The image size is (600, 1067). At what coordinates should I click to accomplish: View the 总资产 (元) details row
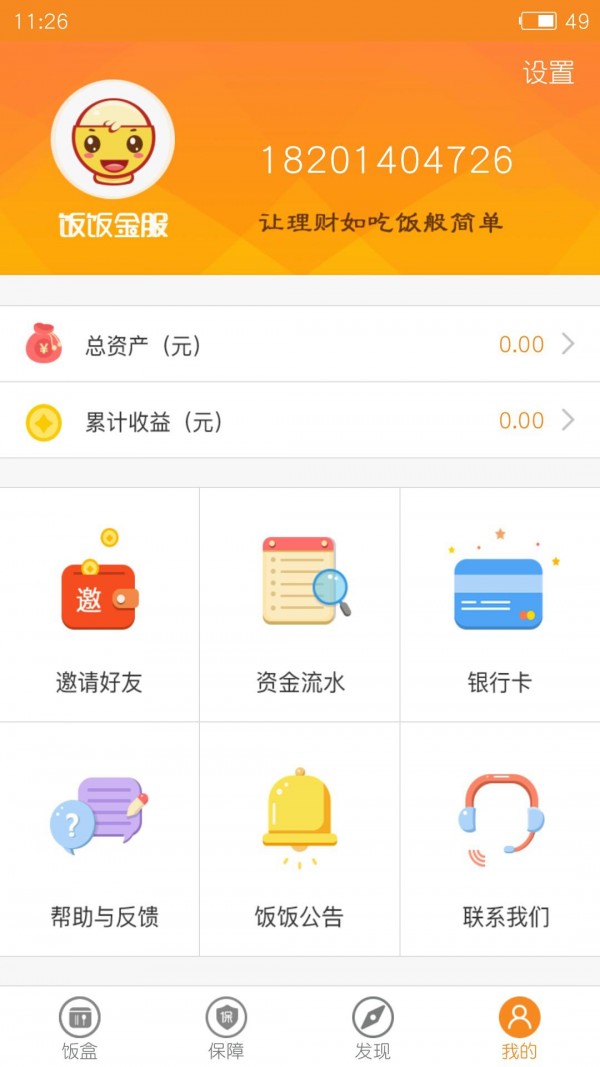pyautogui.click(x=300, y=345)
